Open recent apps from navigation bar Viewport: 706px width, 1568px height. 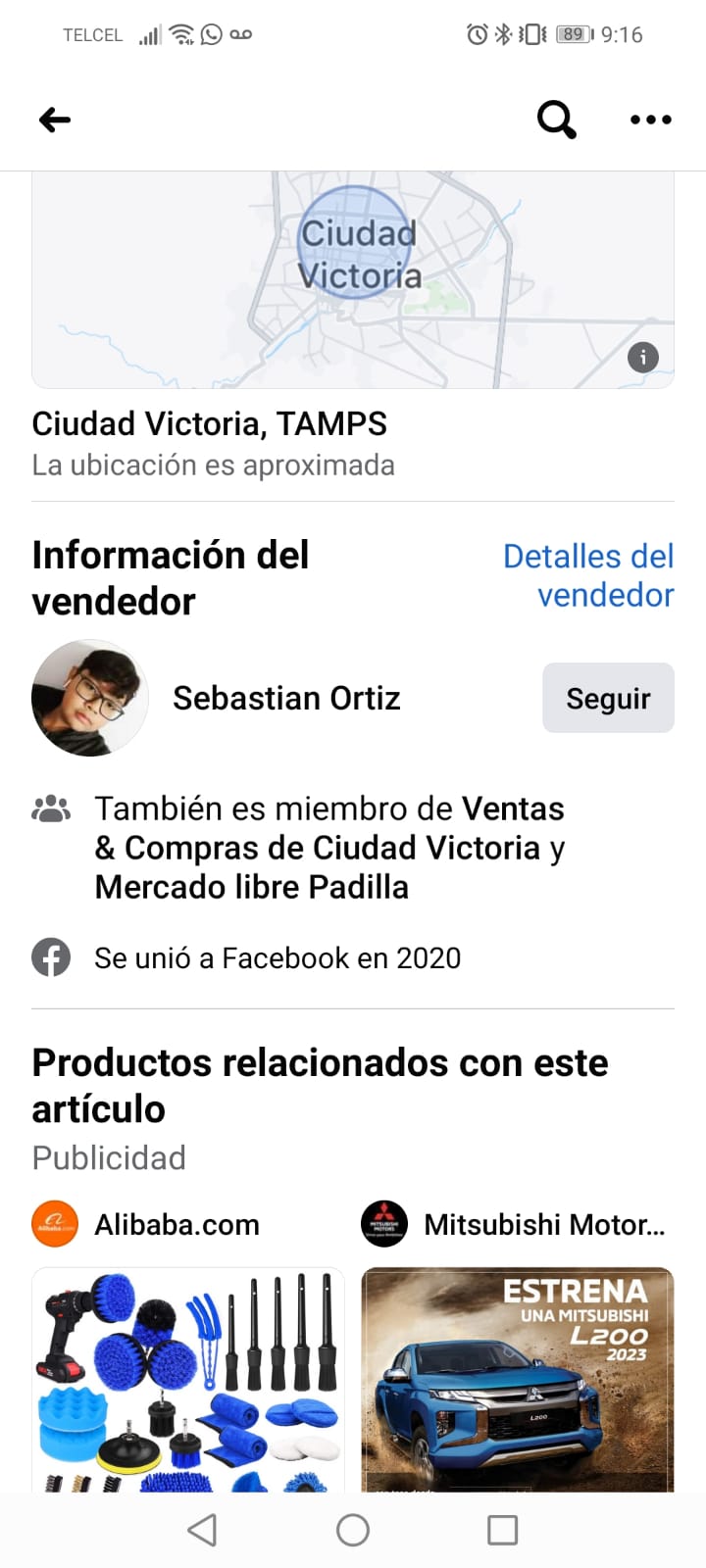click(502, 1530)
